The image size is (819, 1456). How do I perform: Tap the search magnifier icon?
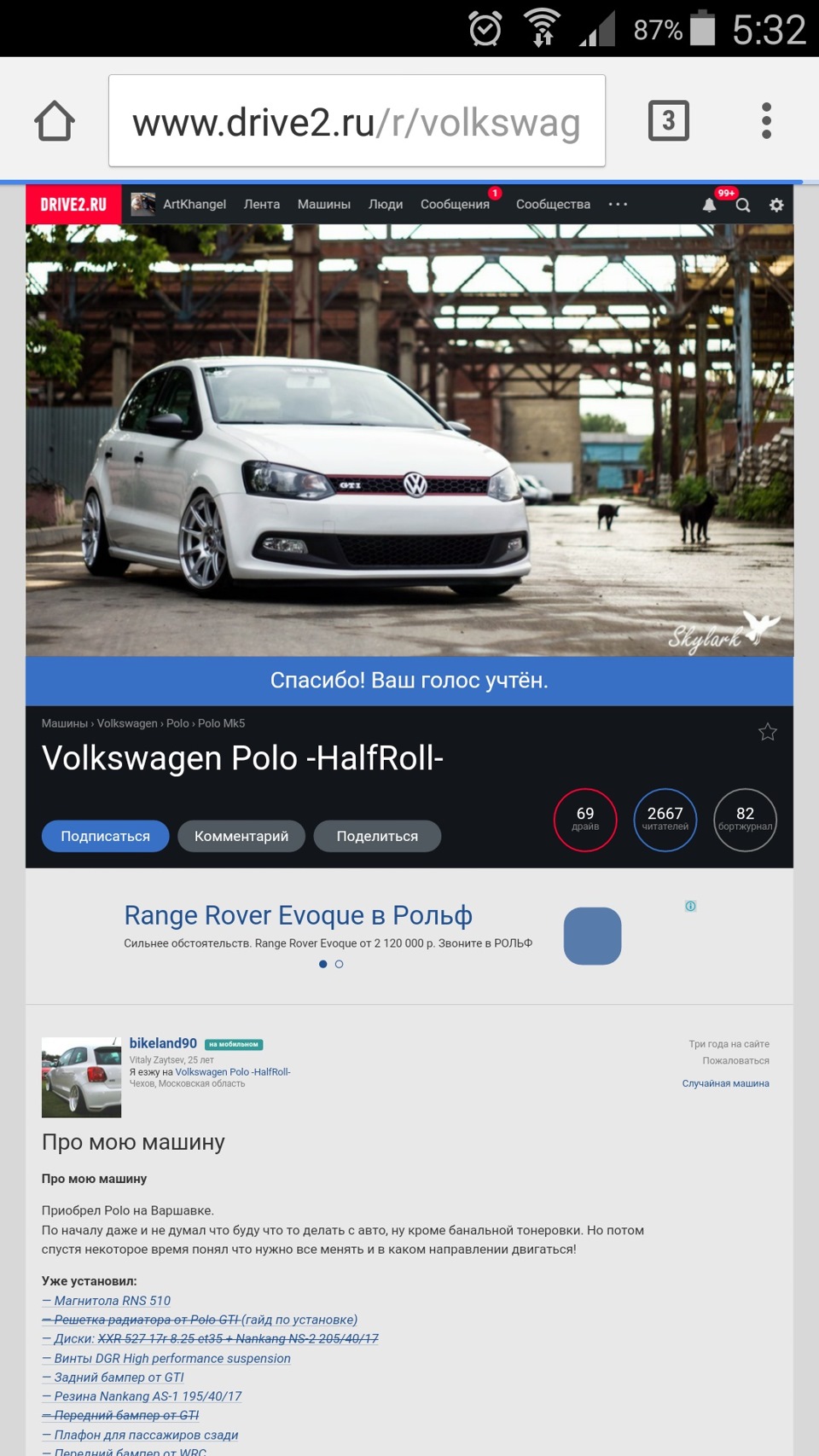pyautogui.click(x=743, y=205)
